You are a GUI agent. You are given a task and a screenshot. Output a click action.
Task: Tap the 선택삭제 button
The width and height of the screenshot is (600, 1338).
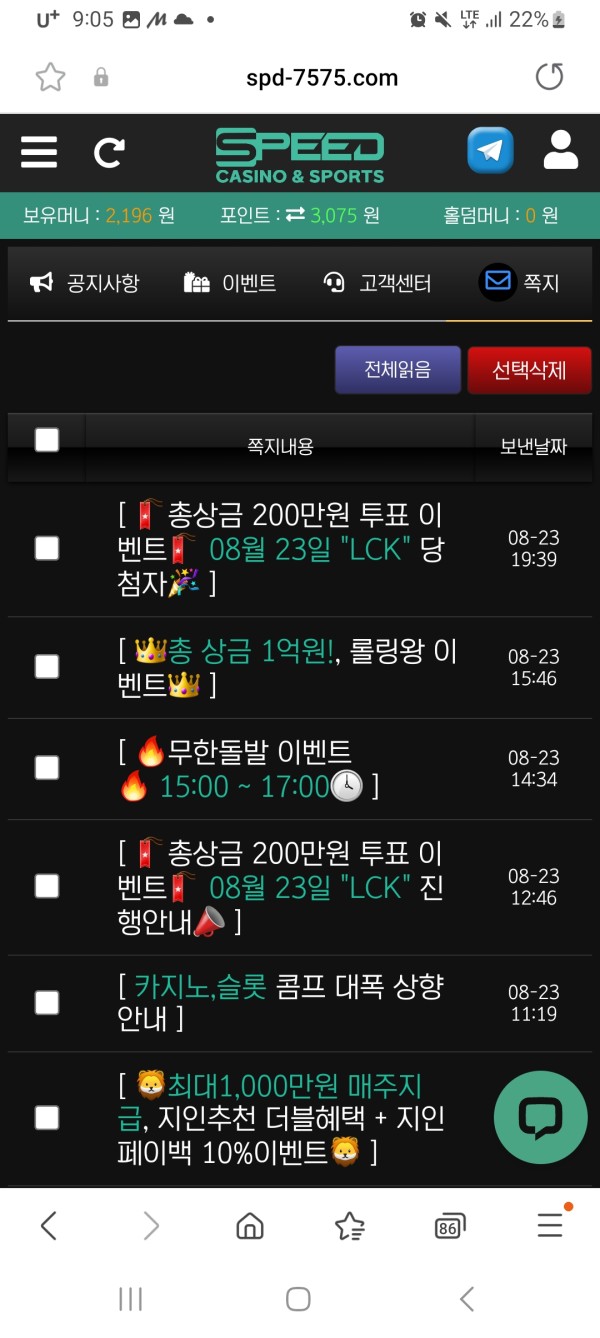click(529, 370)
